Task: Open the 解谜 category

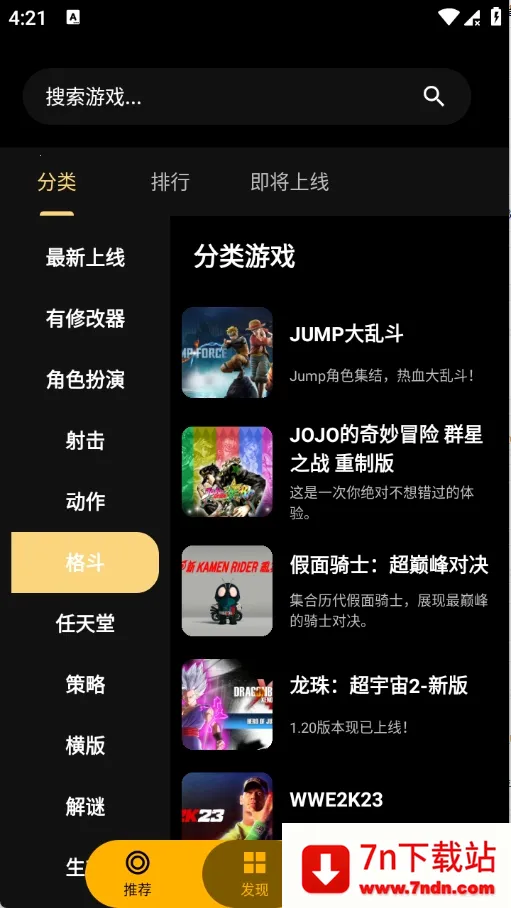Action: point(85,807)
